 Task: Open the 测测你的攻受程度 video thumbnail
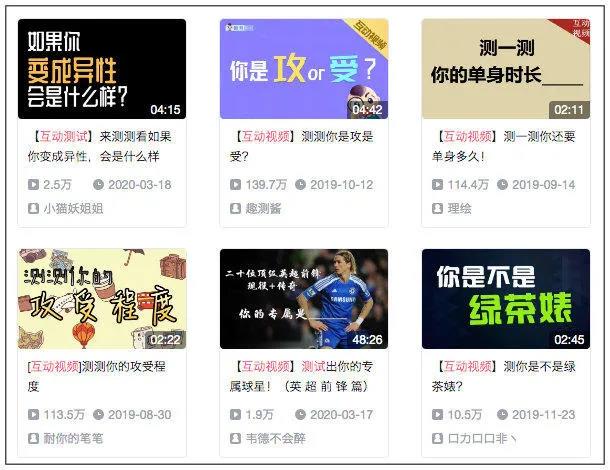click(102, 298)
